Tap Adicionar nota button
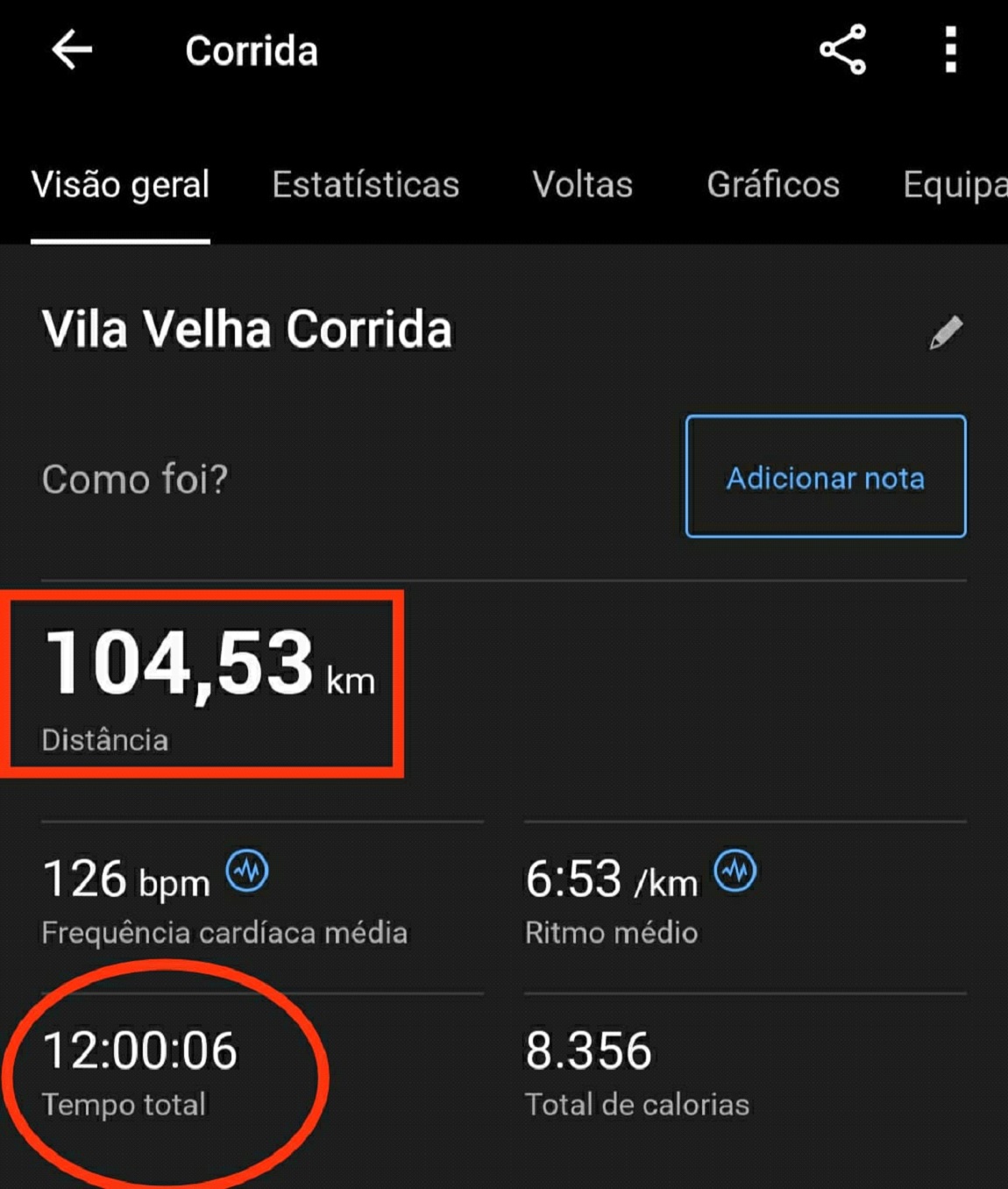Image resolution: width=1008 pixels, height=1189 pixels. tap(826, 476)
